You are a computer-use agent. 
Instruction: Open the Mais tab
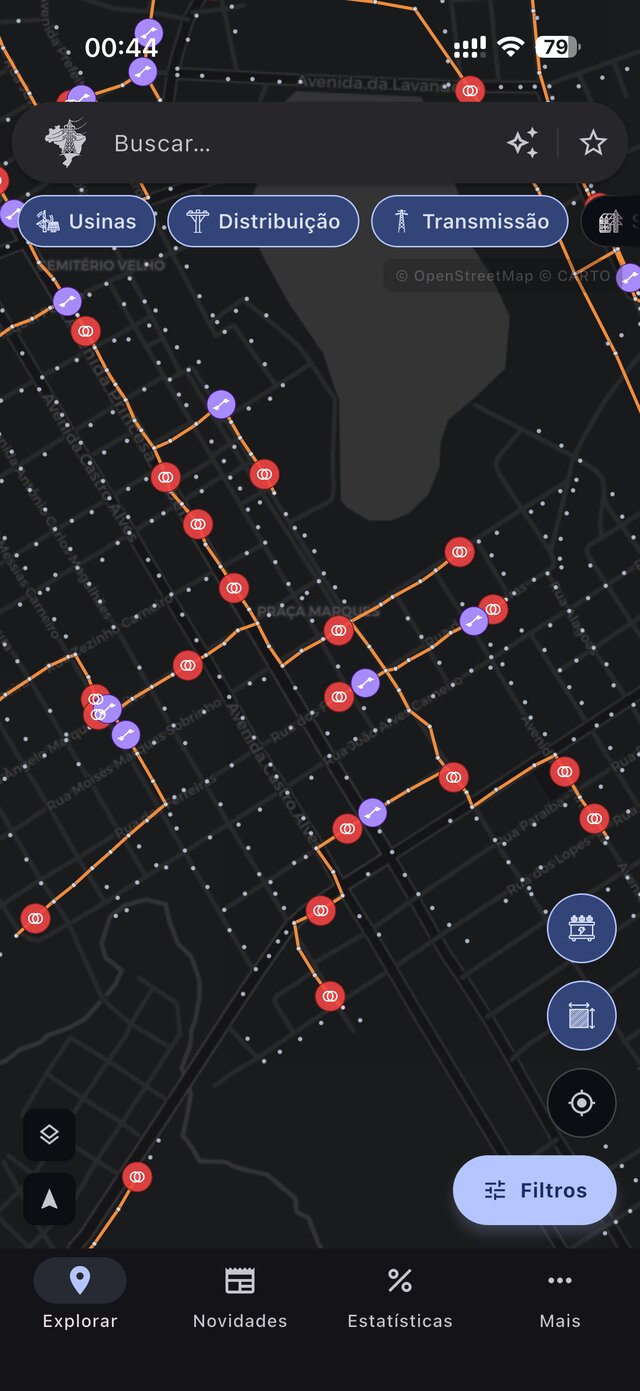[x=560, y=1298]
